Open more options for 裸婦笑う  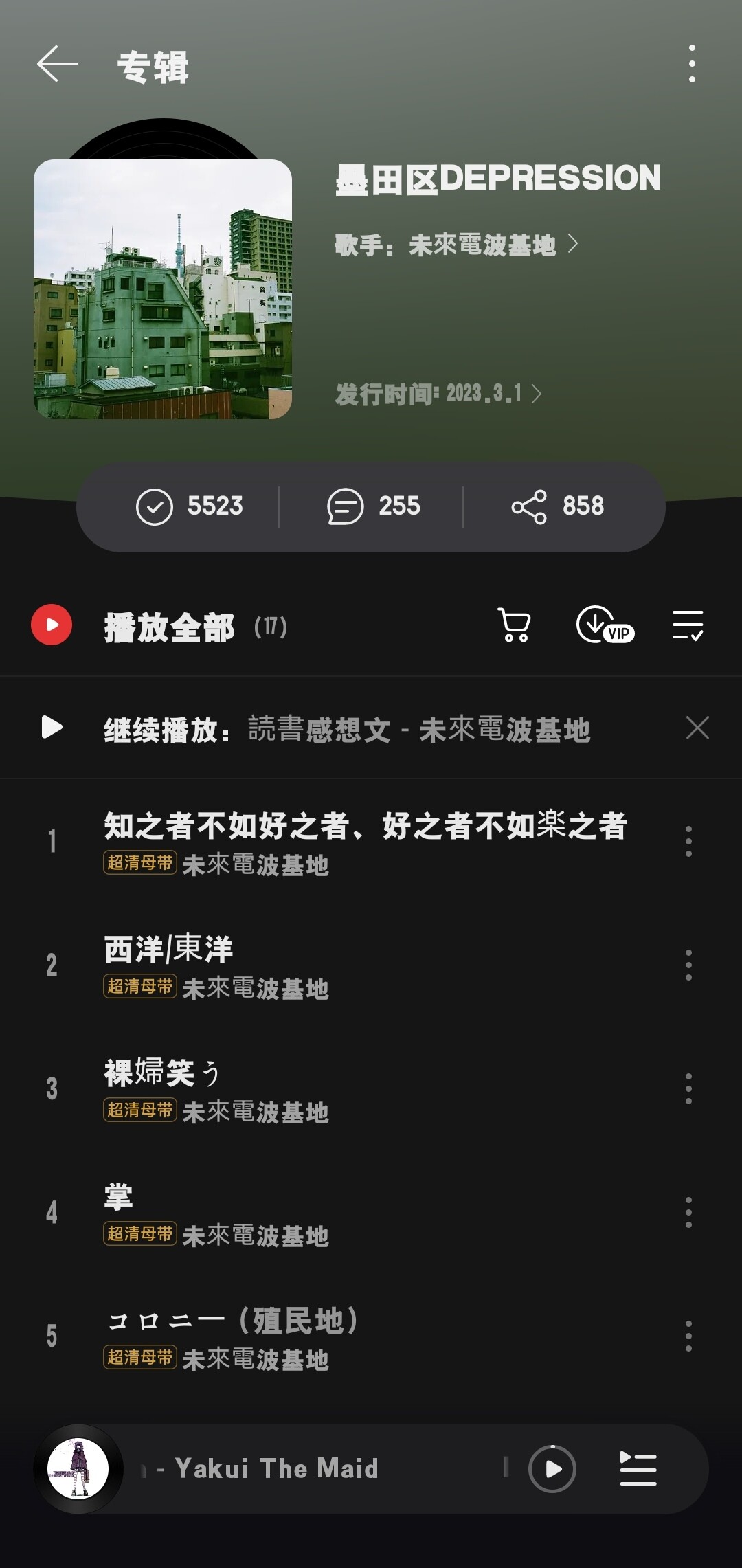coord(688,1088)
